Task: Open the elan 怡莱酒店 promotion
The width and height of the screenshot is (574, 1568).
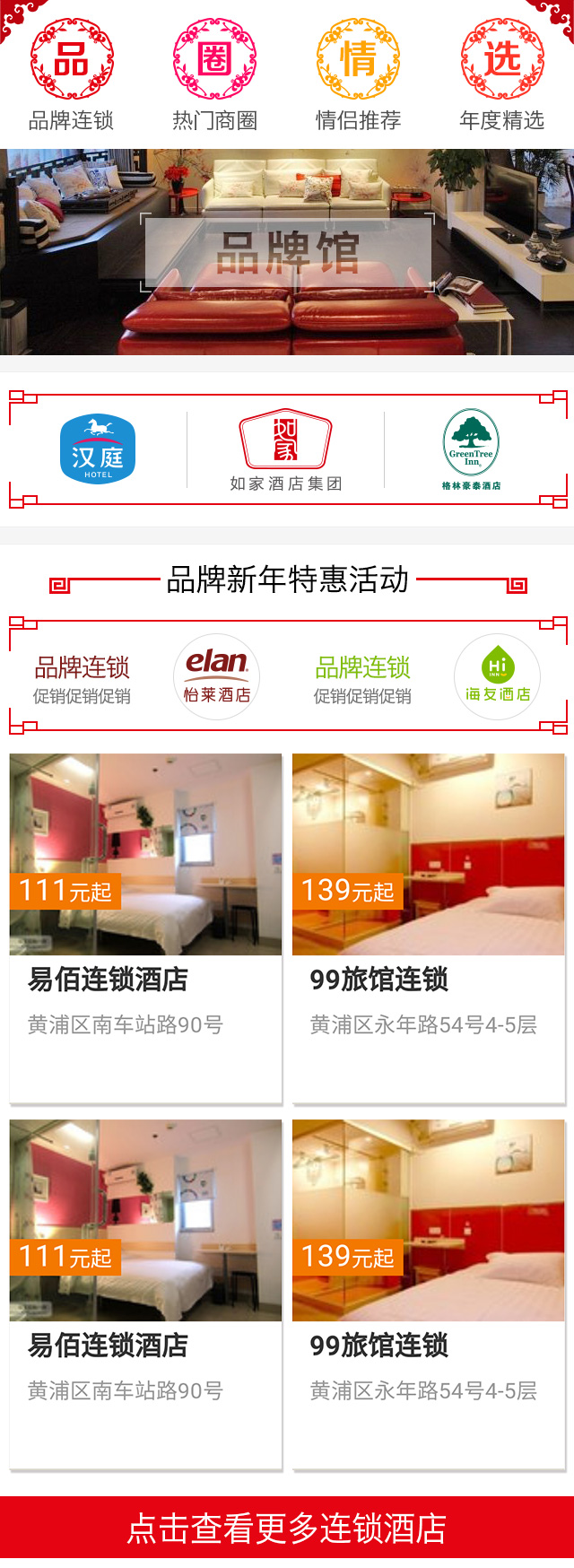Action: (216, 677)
